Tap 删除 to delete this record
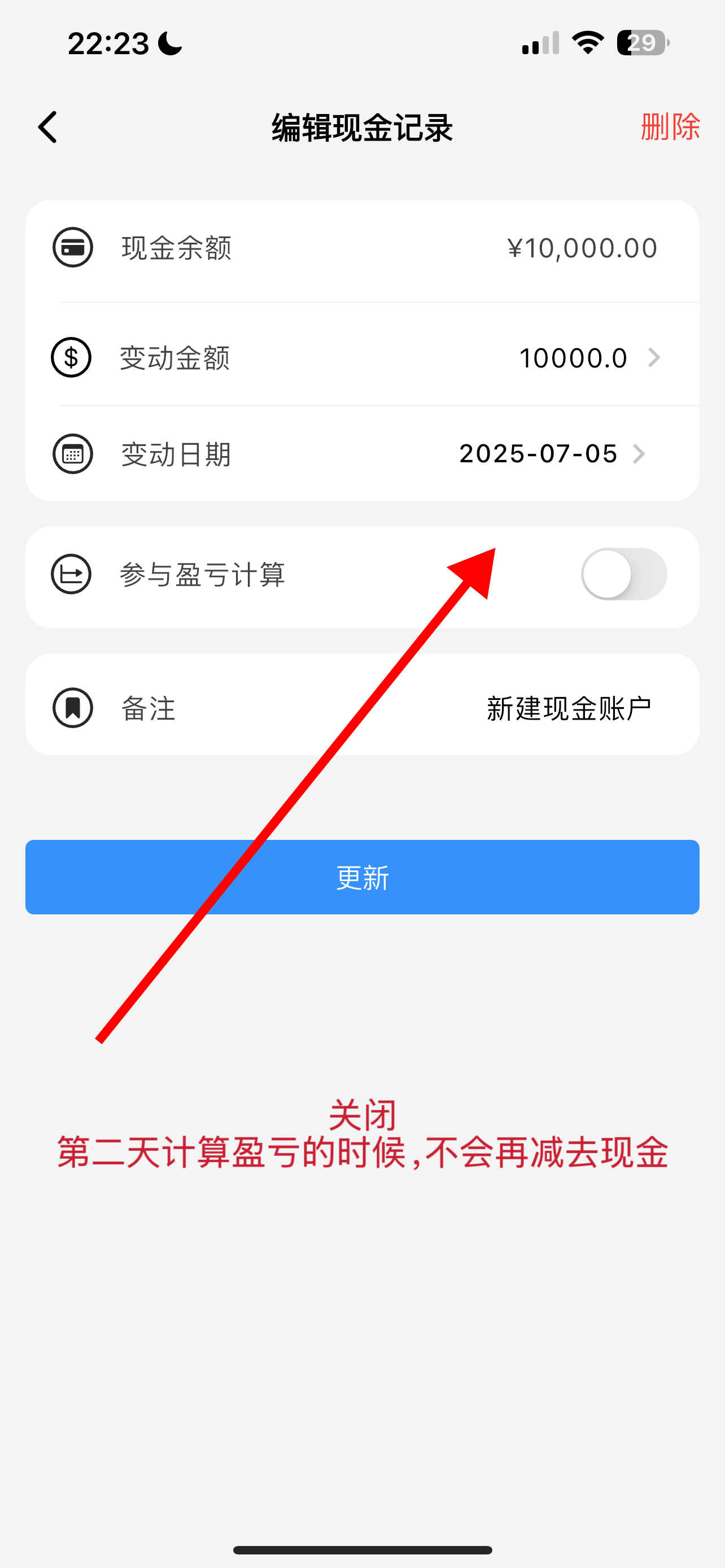725x1568 pixels. [x=670, y=127]
